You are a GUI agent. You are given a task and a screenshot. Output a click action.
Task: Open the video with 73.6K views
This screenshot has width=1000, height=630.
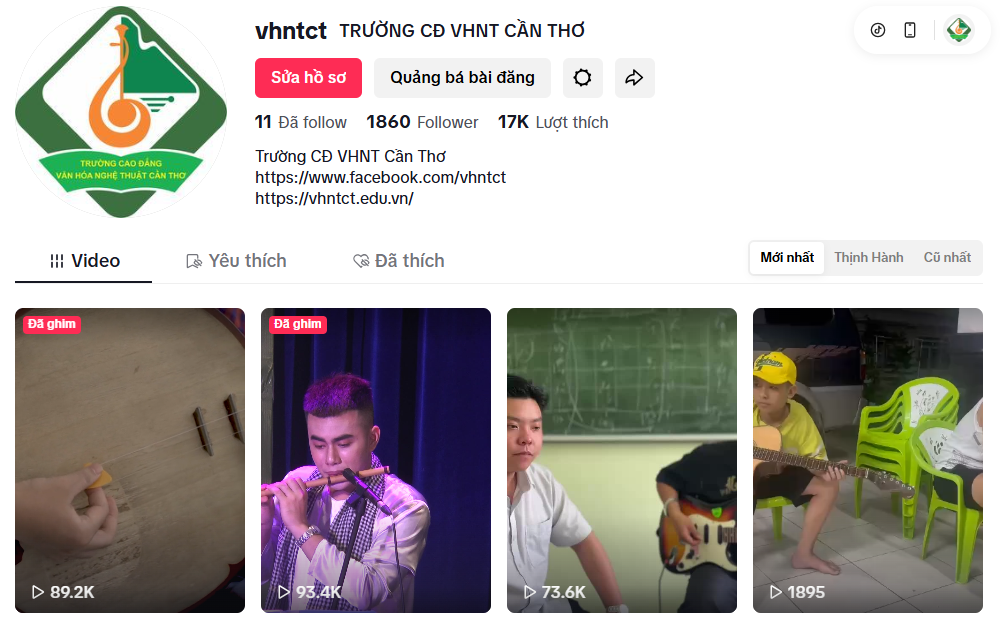pyautogui.click(x=622, y=460)
